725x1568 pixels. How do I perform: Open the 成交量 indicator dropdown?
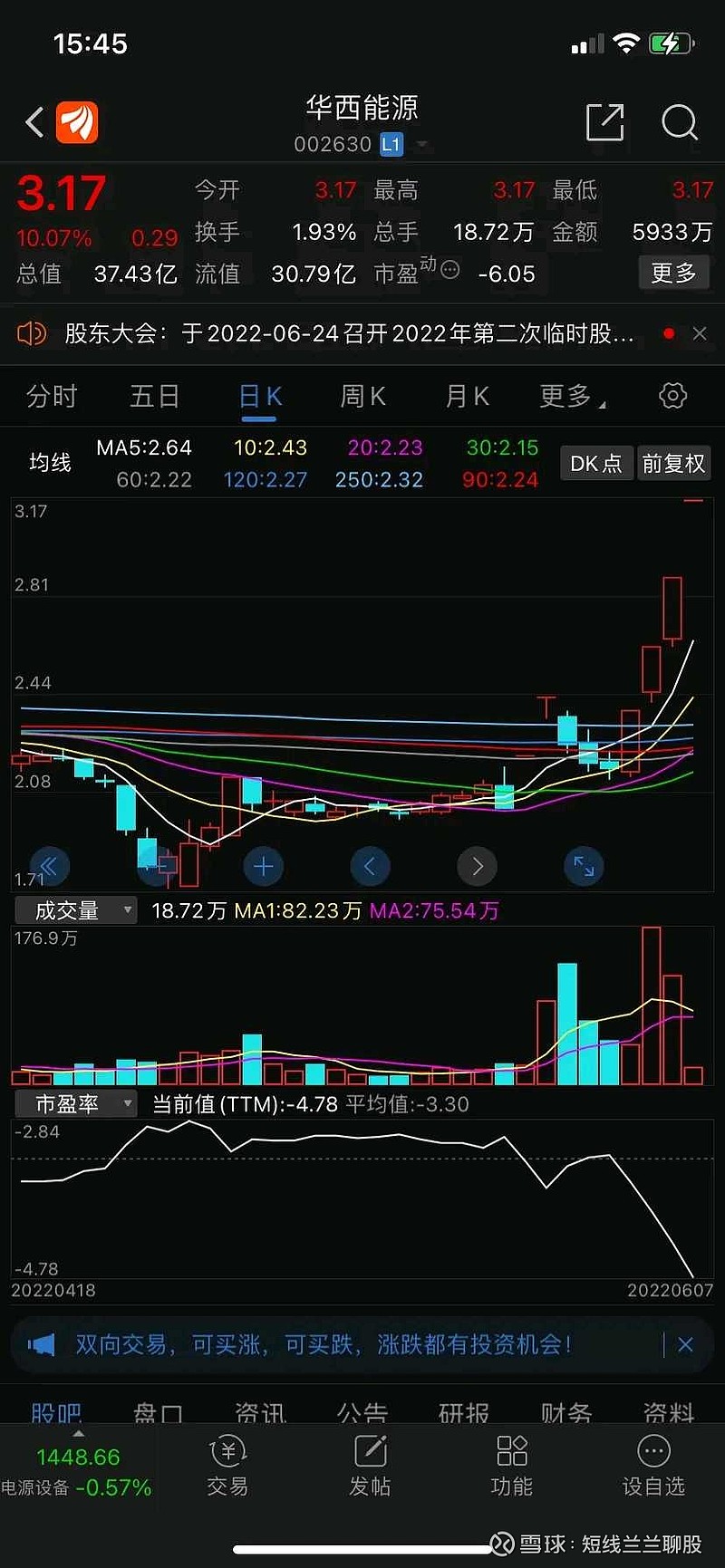[x=75, y=910]
